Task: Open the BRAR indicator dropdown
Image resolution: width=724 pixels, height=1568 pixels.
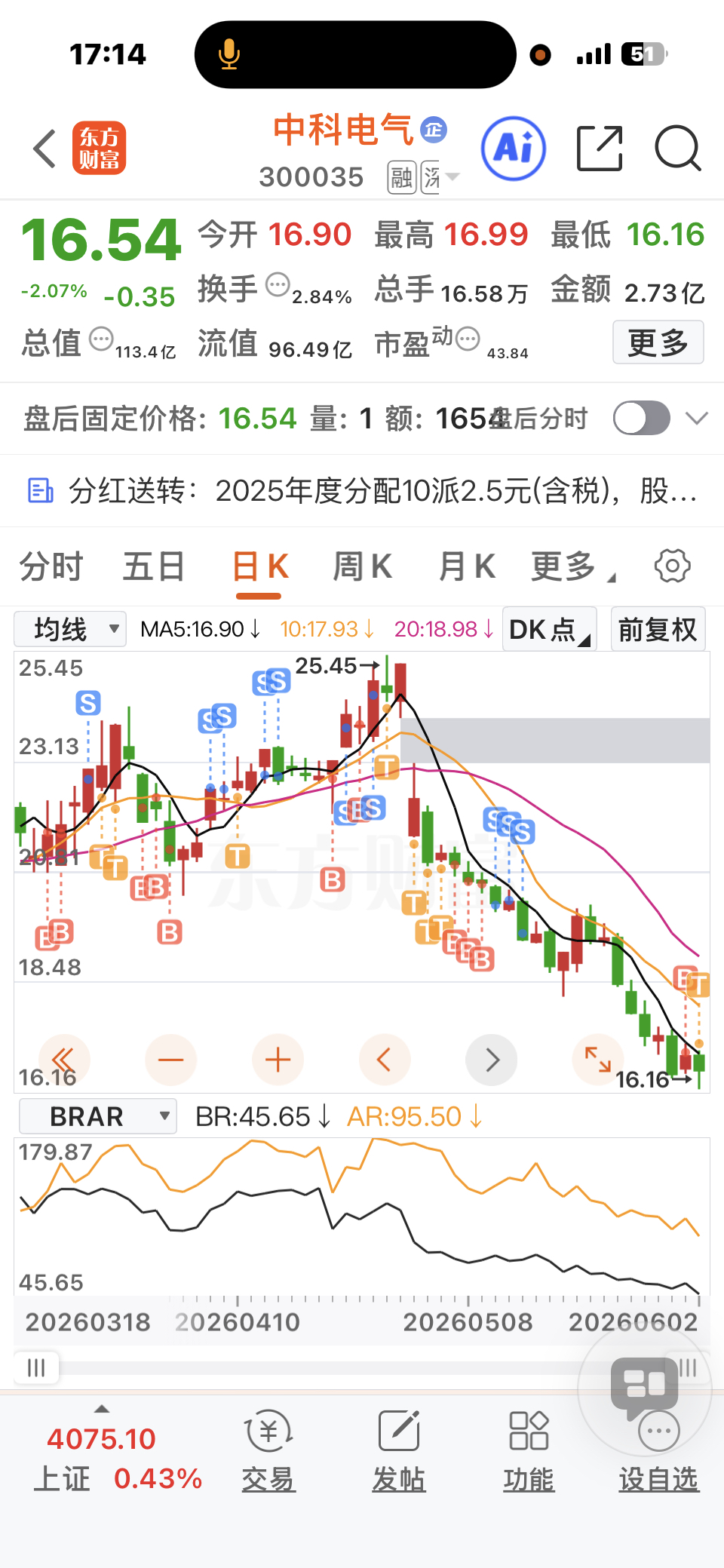Action: [x=98, y=1116]
